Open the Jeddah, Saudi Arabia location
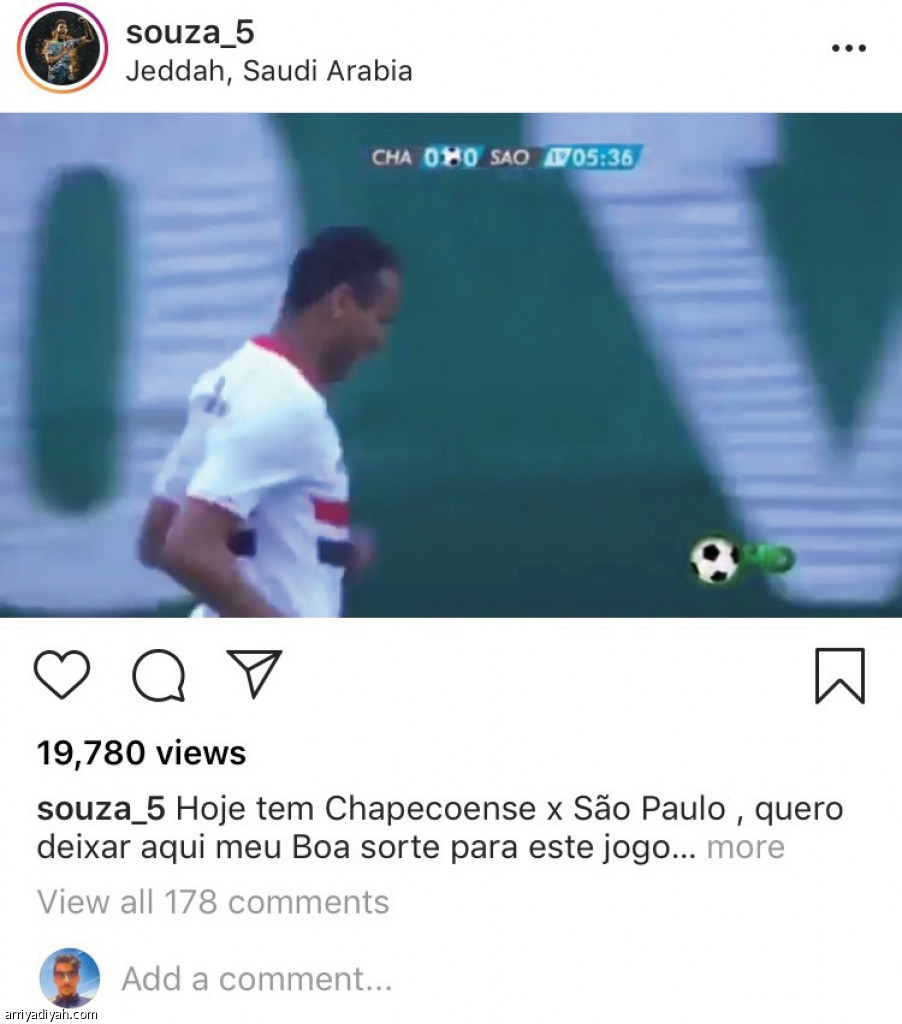The width and height of the screenshot is (902, 1024). pyautogui.click(x=269, y=72)
